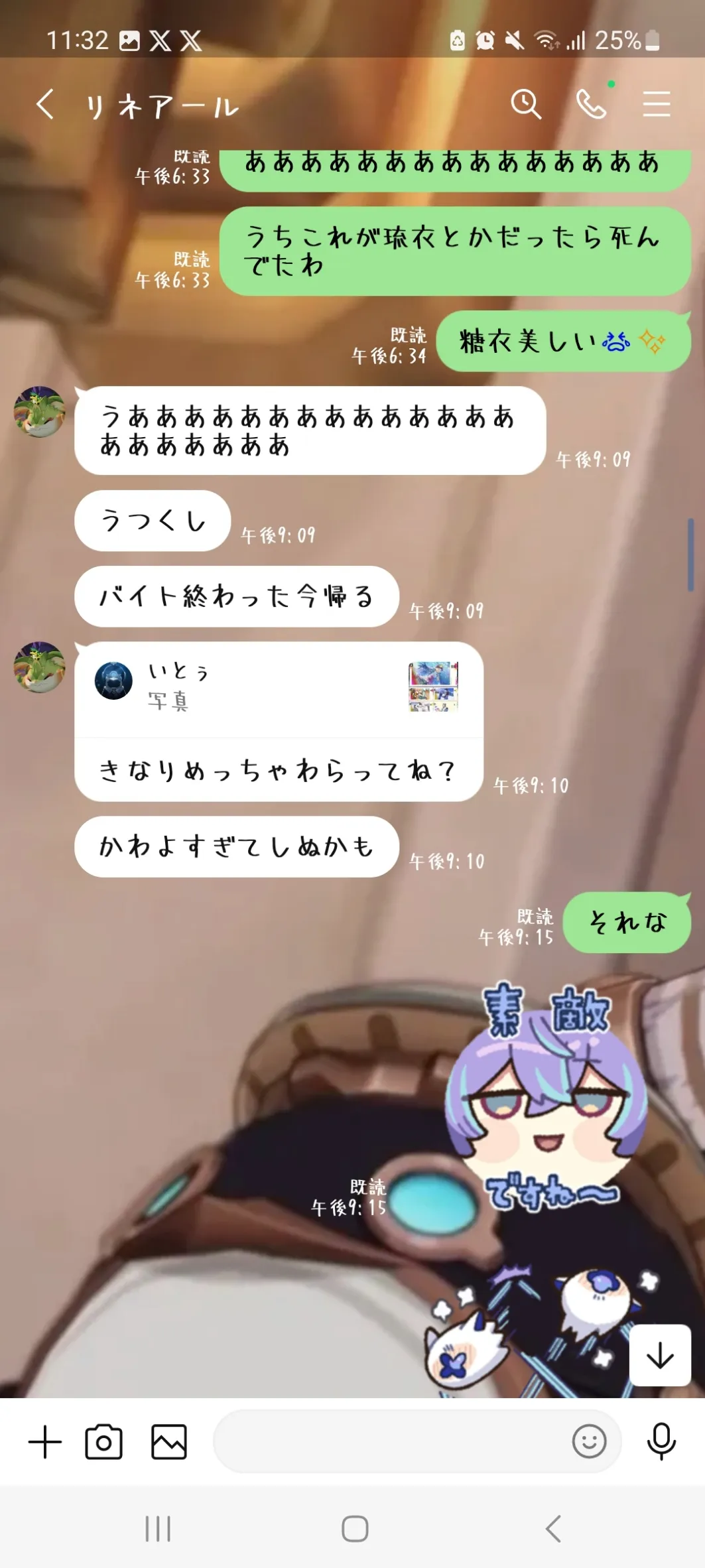Go to the system home screen

click(x=355, y=1529)
